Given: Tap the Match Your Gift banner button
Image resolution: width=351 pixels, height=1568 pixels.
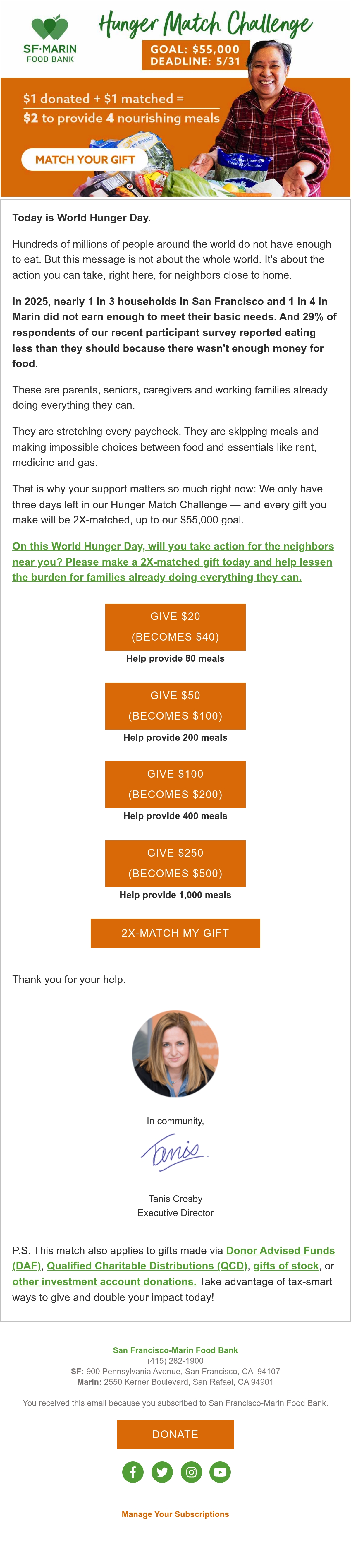Looking at the screenshot, I should point(85,160).
